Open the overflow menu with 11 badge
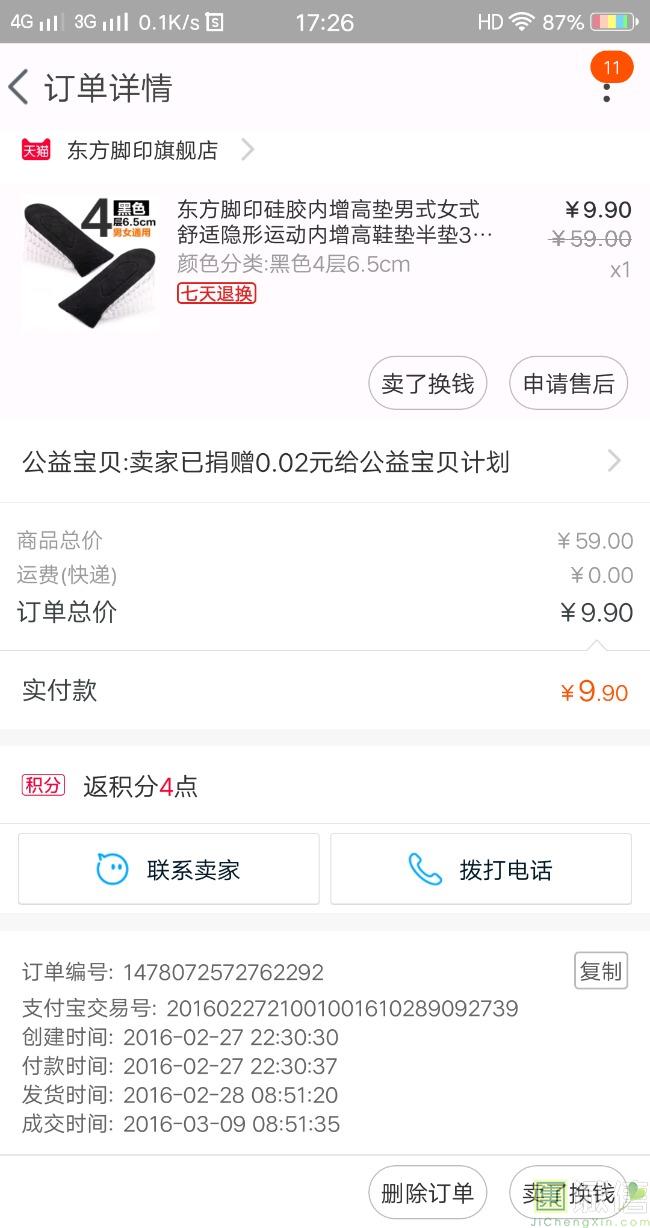 tap(606, 89)
